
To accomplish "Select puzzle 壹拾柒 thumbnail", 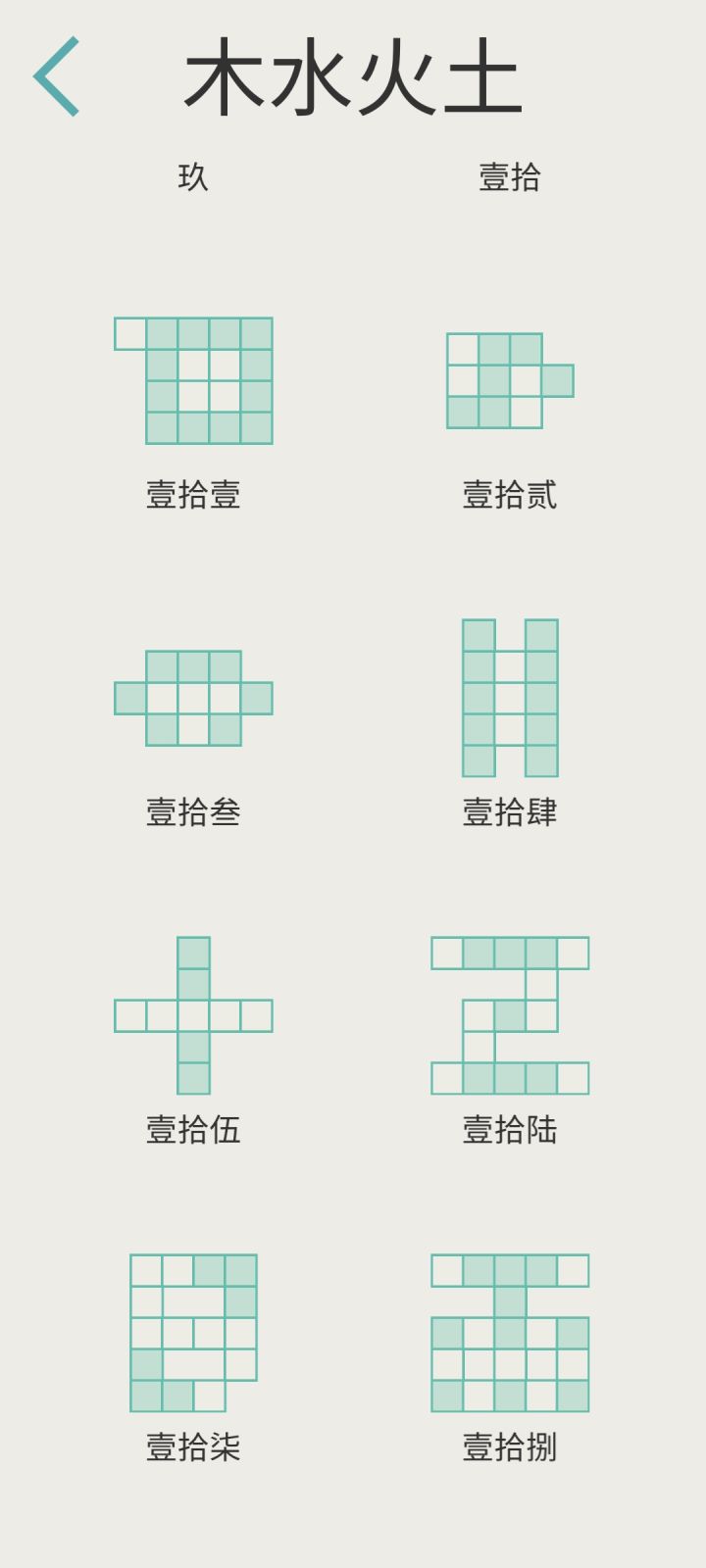I will pyautogui.click(x=193, y=1333).
